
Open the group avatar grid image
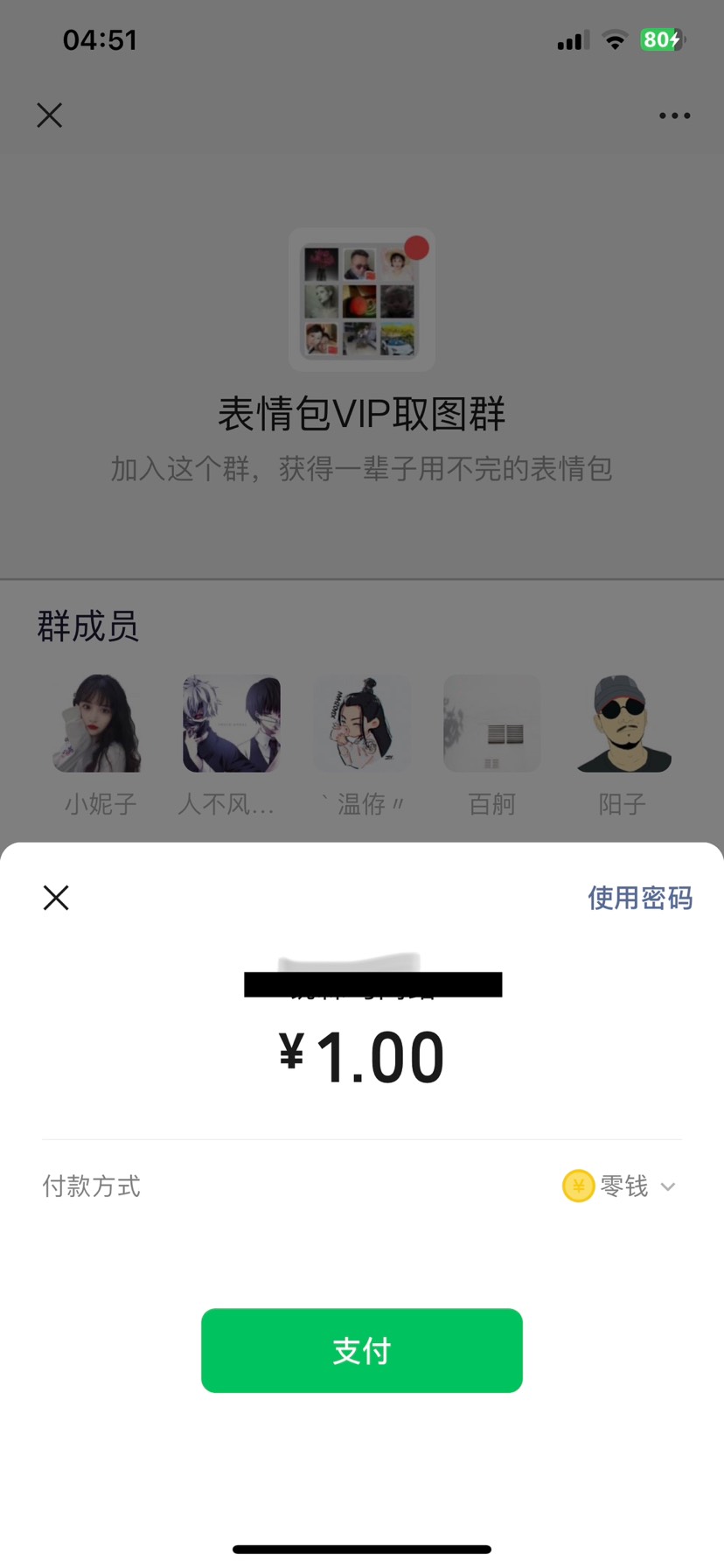point(361,298)
